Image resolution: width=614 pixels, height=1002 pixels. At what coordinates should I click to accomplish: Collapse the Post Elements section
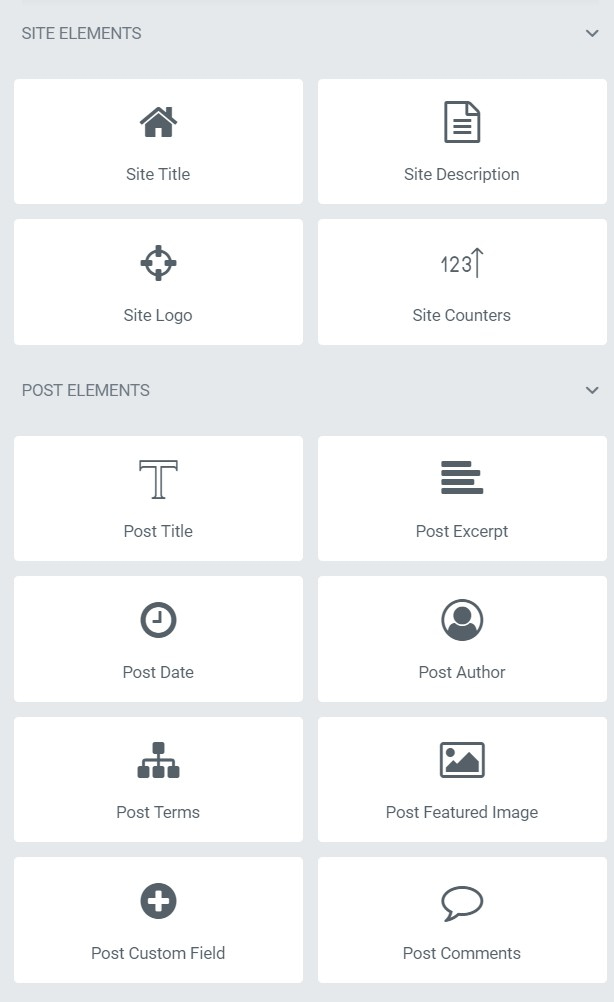click(x=591, y=391)
